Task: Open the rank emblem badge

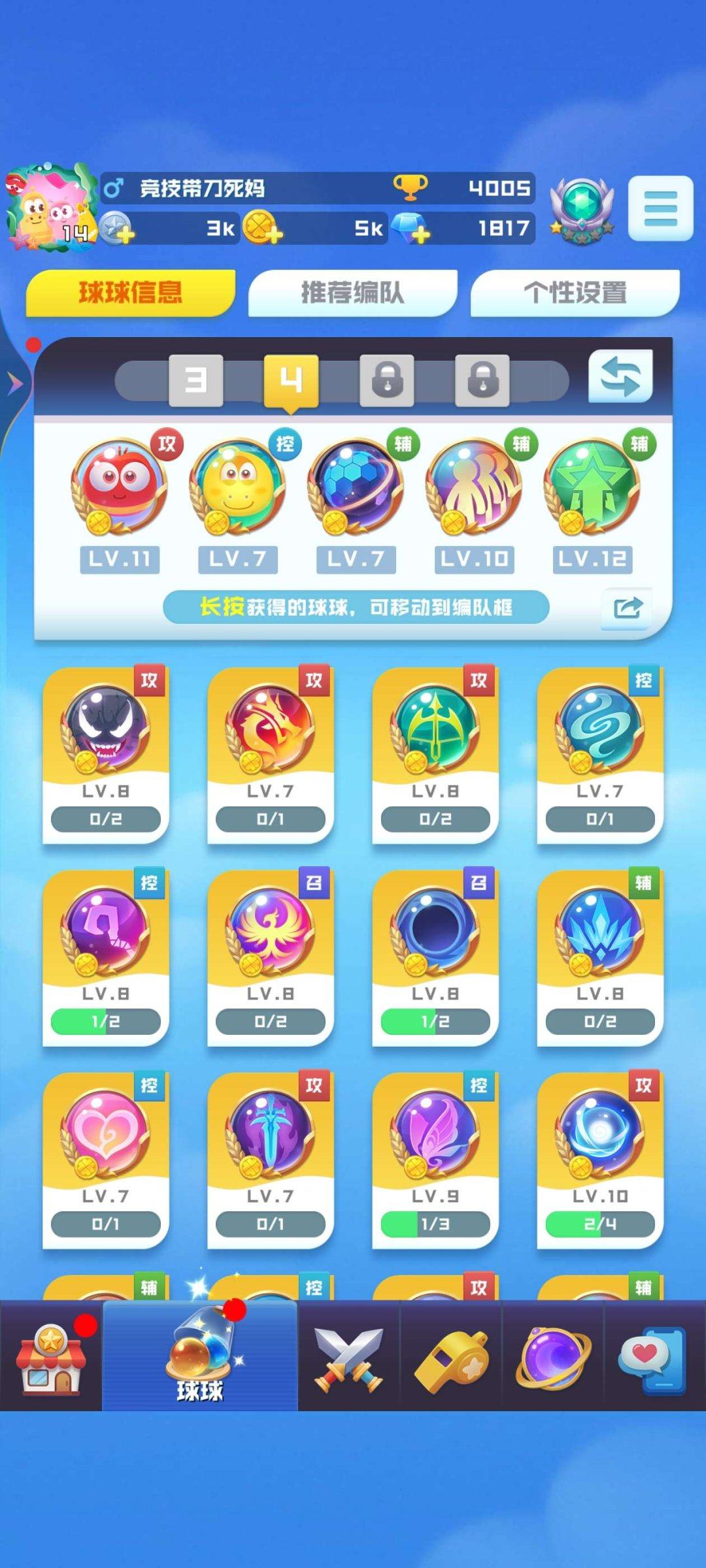Action: pos(581,209)
